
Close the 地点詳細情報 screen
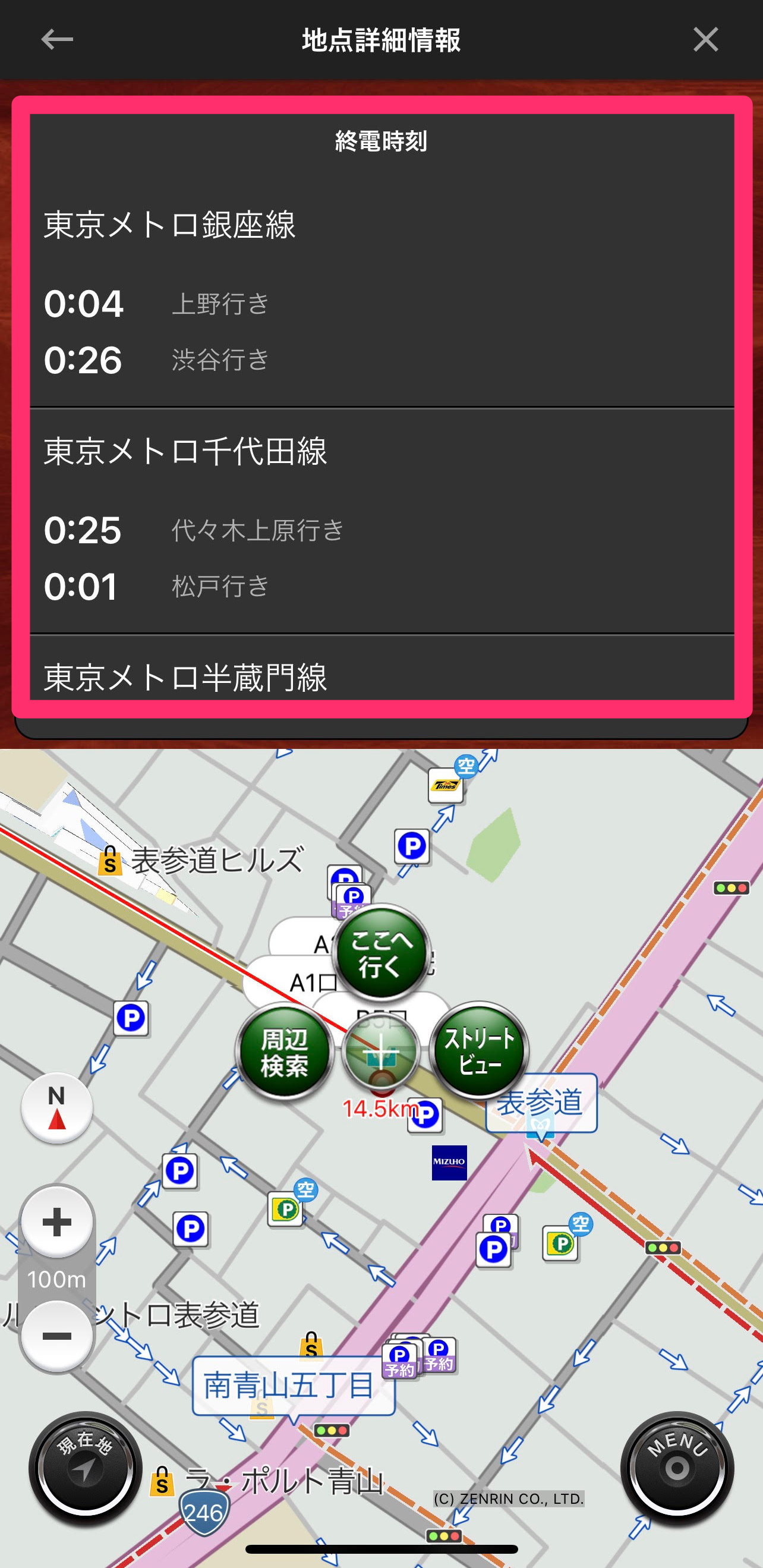tap(705, 40)
